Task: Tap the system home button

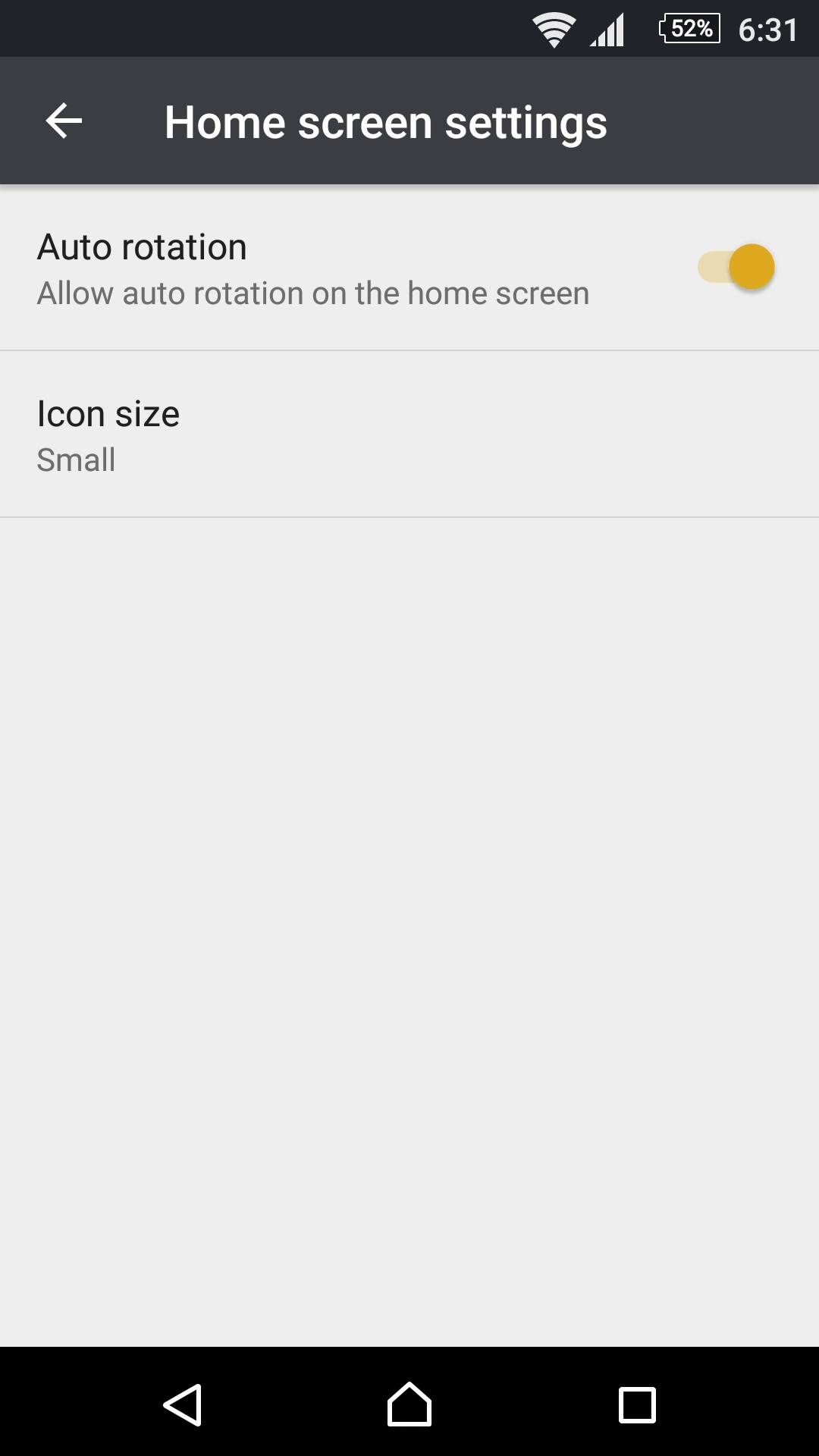Action: pos(409,1404)
